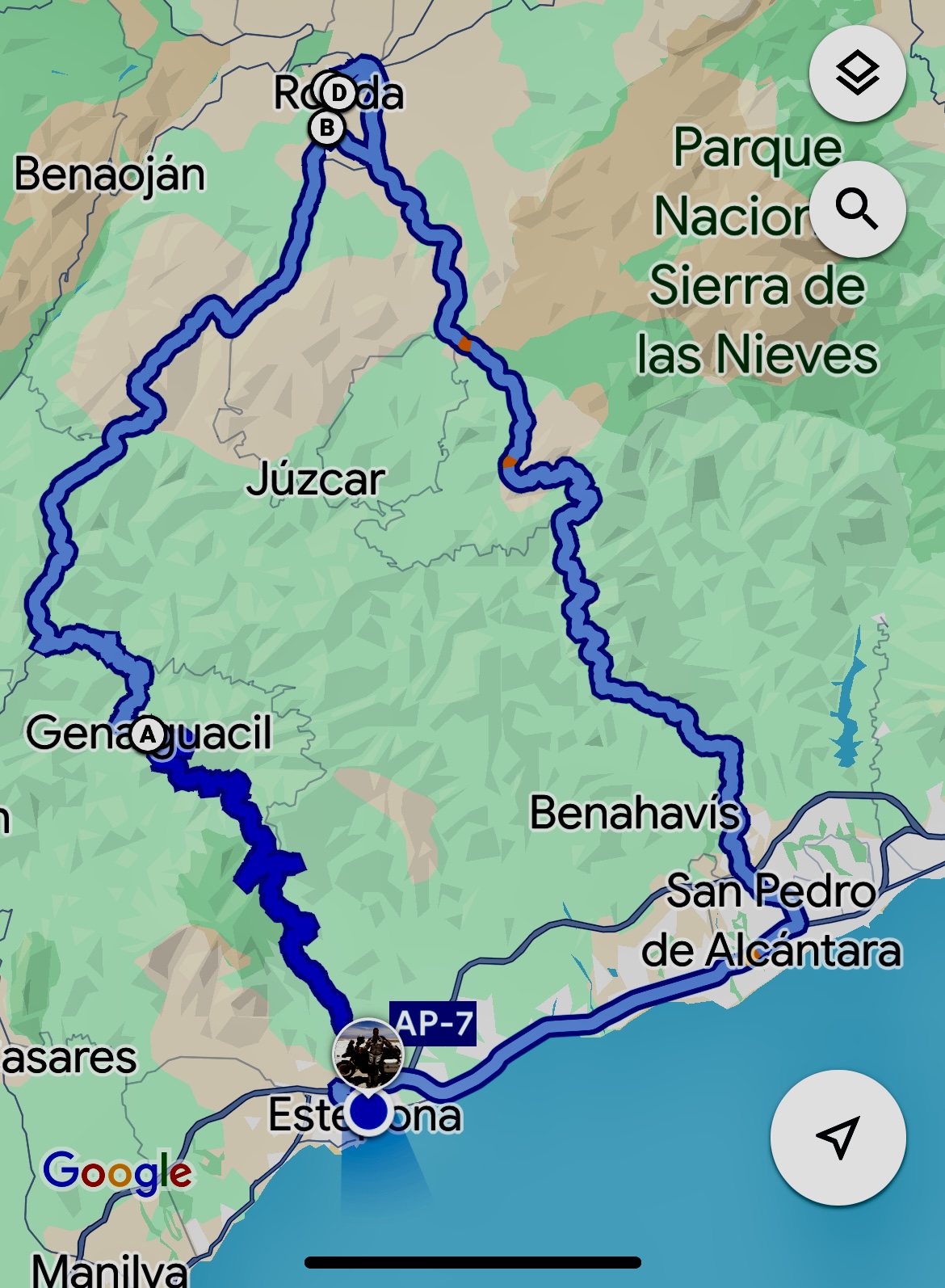Image resolution: width=945 pixels, height=1288 pixels.
Task: Select waypoint marker A near Genalguacil
Action: pyautogui.click(x=148, y=735)
